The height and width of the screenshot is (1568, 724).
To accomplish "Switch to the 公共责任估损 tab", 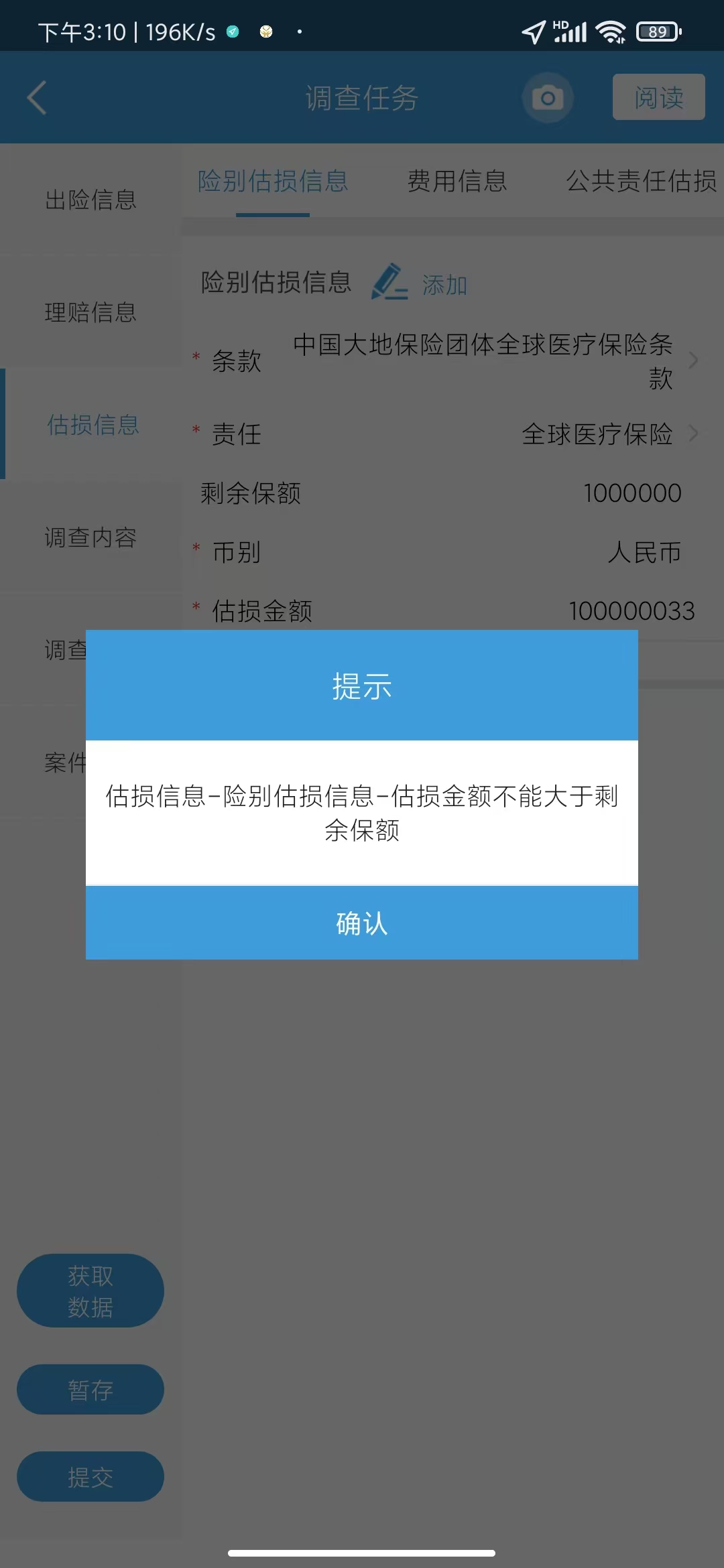I will 642,181.
